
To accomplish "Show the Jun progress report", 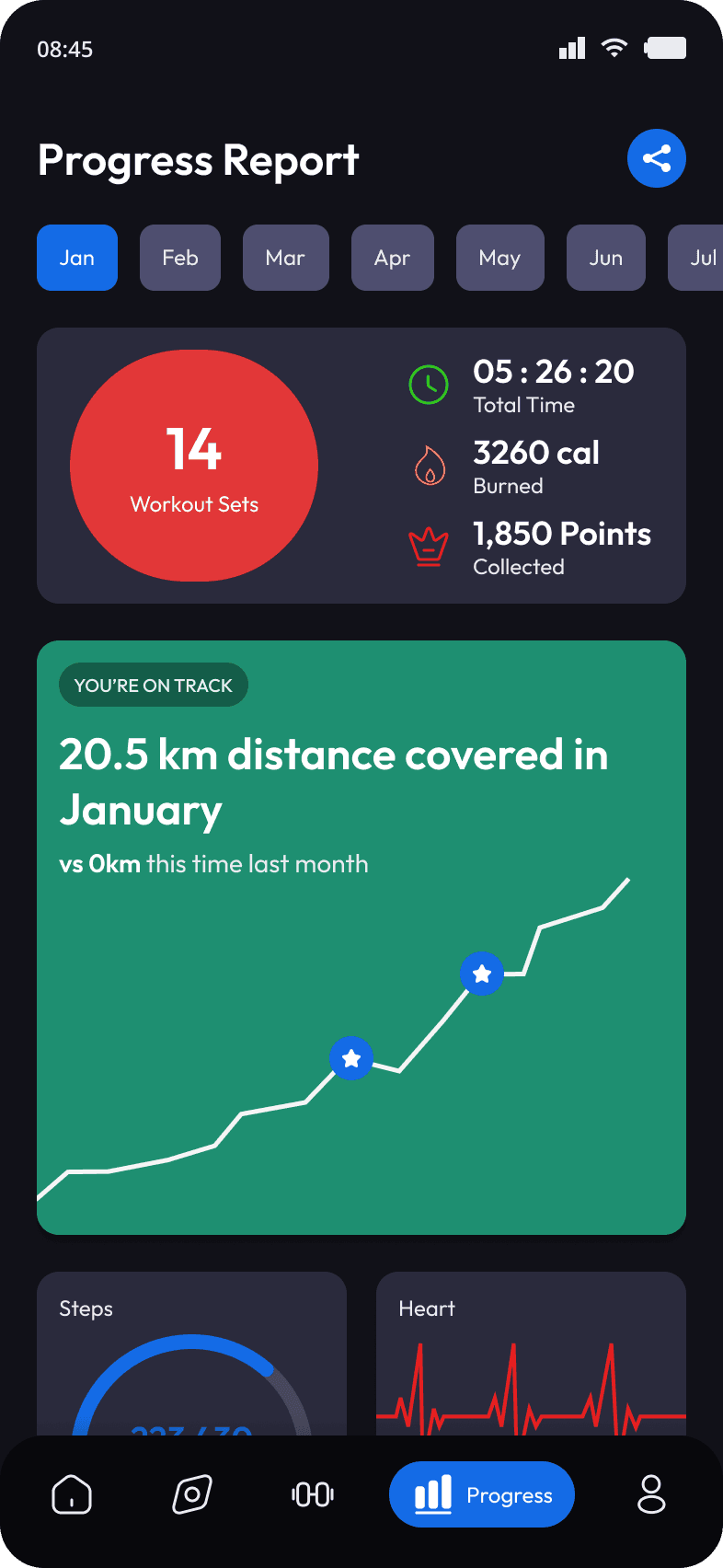I will coord(606,258).
